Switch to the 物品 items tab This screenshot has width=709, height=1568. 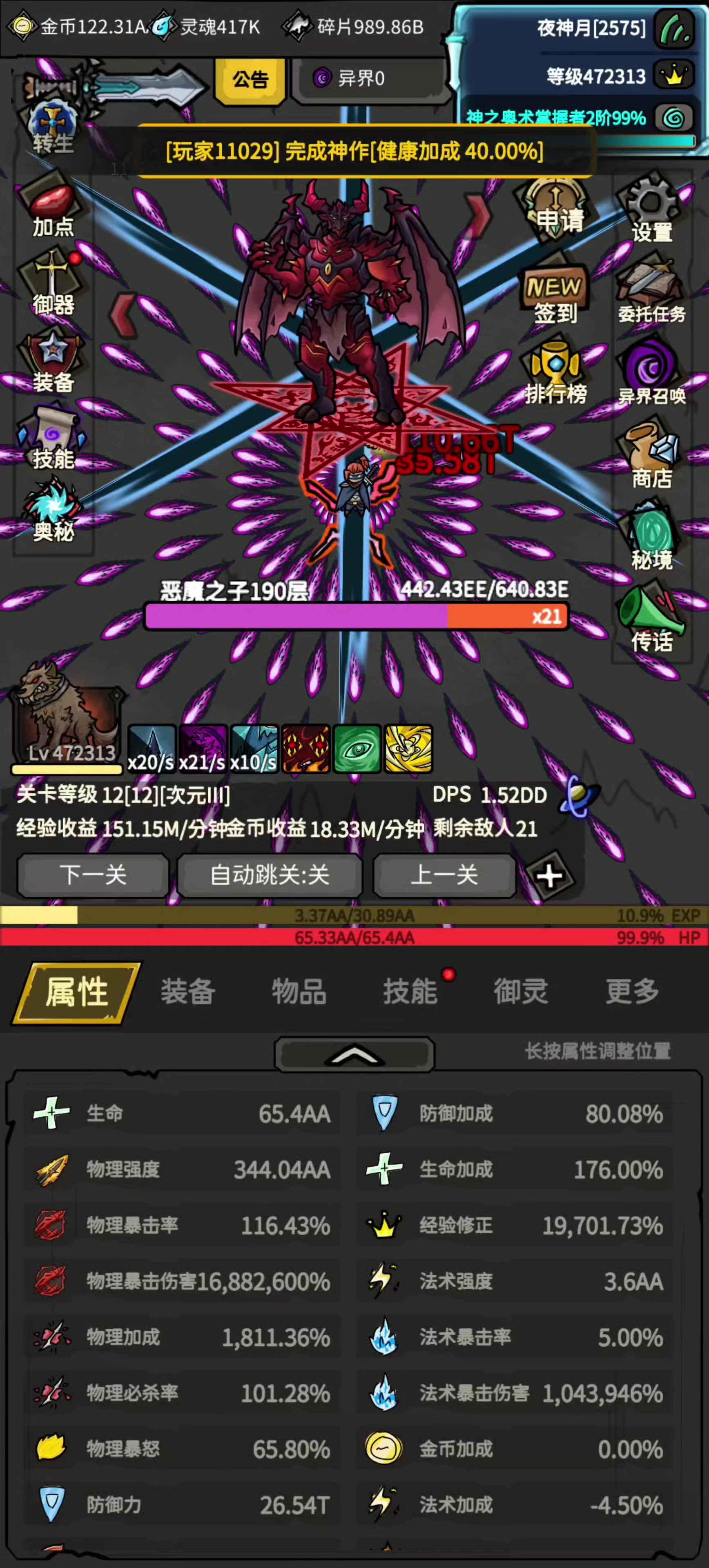(x=299, y=990)
